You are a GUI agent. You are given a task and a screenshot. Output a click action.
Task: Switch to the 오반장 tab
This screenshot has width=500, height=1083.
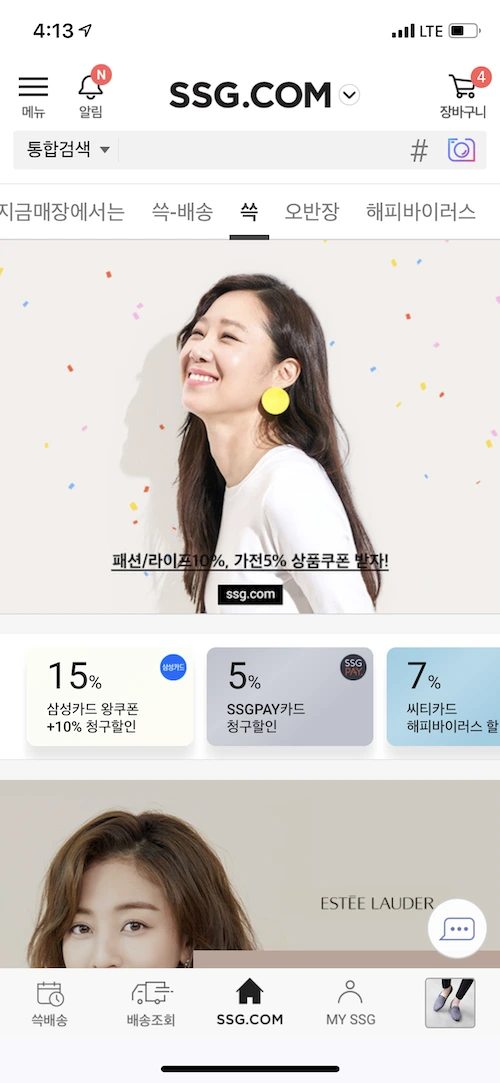312,212
